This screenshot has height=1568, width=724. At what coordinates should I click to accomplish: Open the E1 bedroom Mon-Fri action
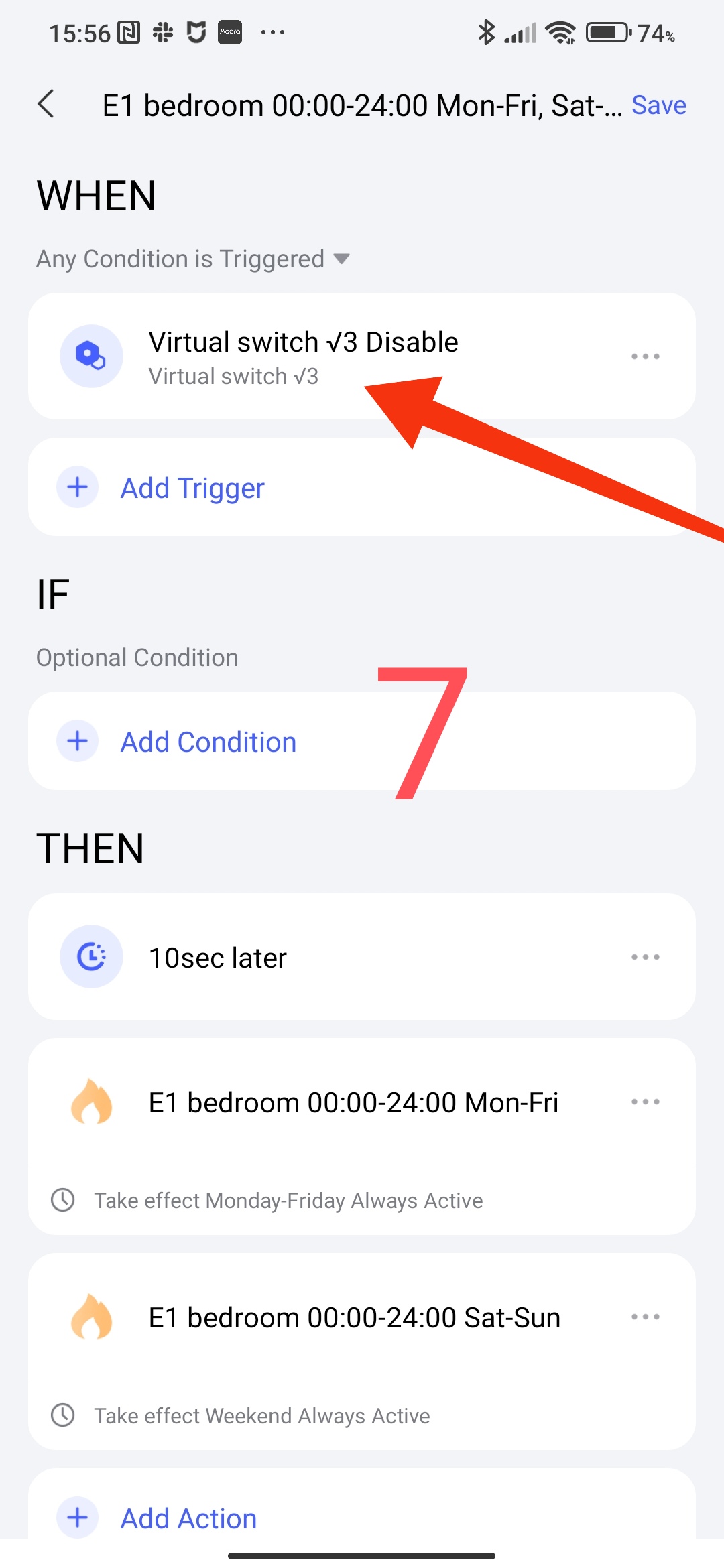click(353, 1102)
